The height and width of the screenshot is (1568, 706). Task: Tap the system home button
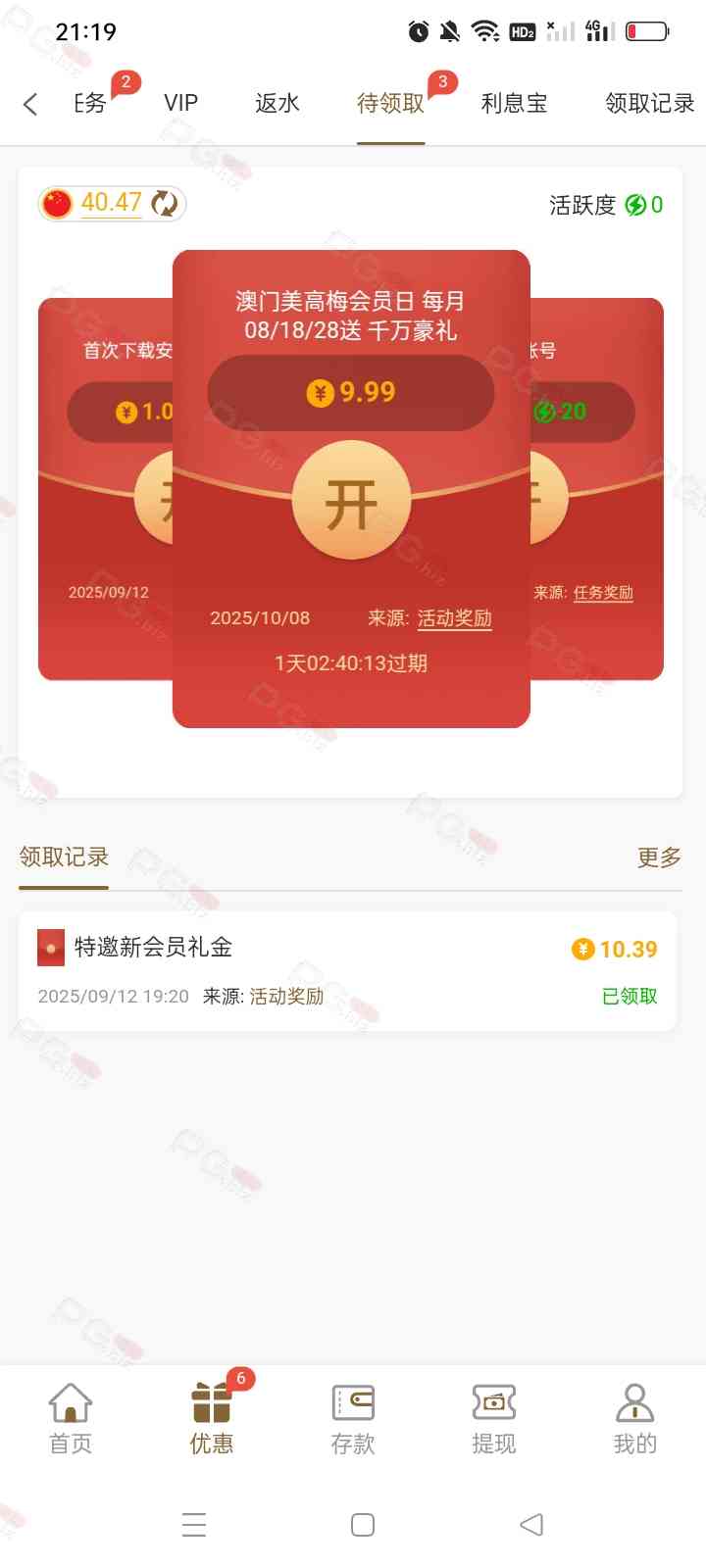tap(363, 1525)
